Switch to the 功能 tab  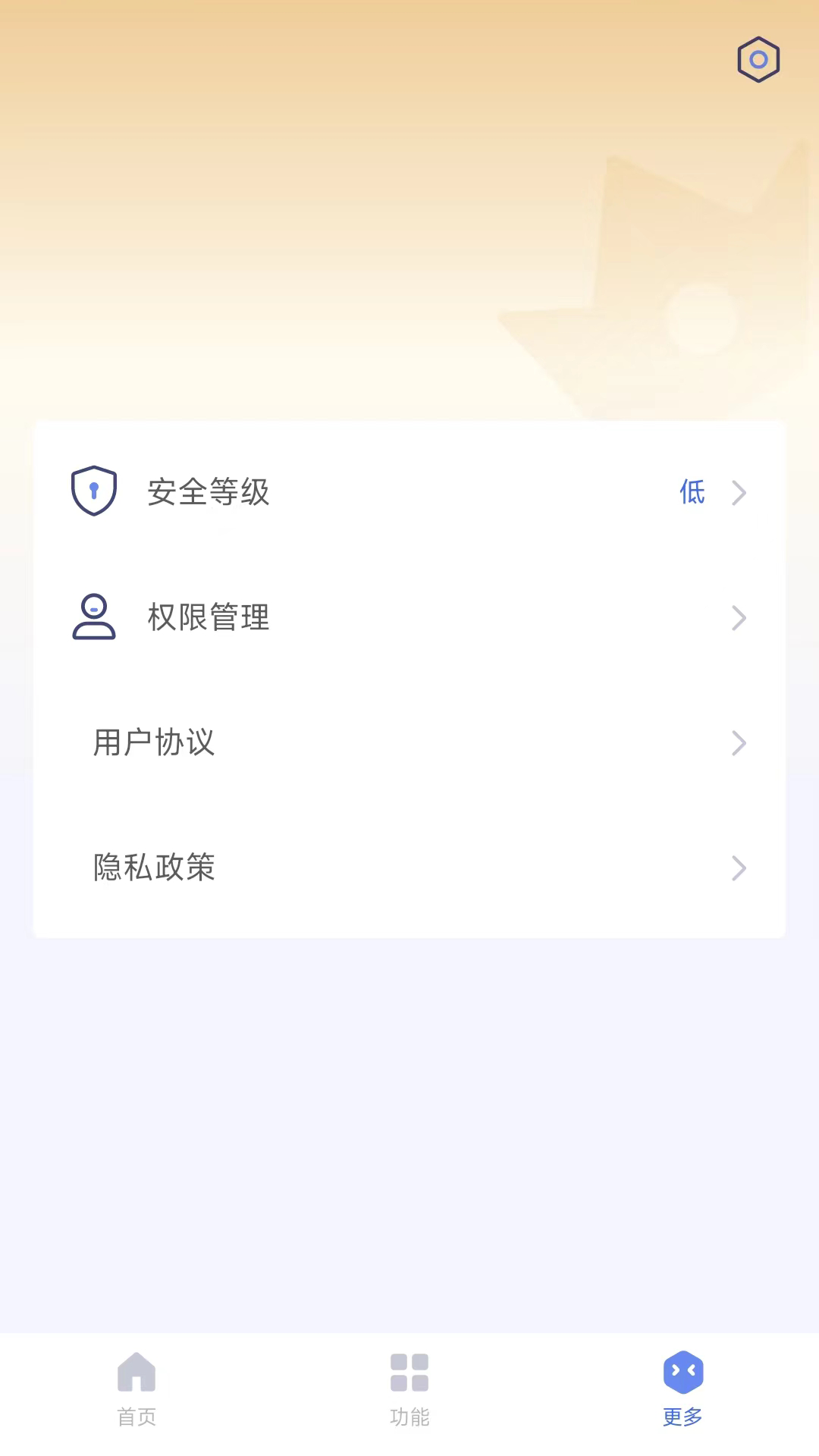(409, 1392)
